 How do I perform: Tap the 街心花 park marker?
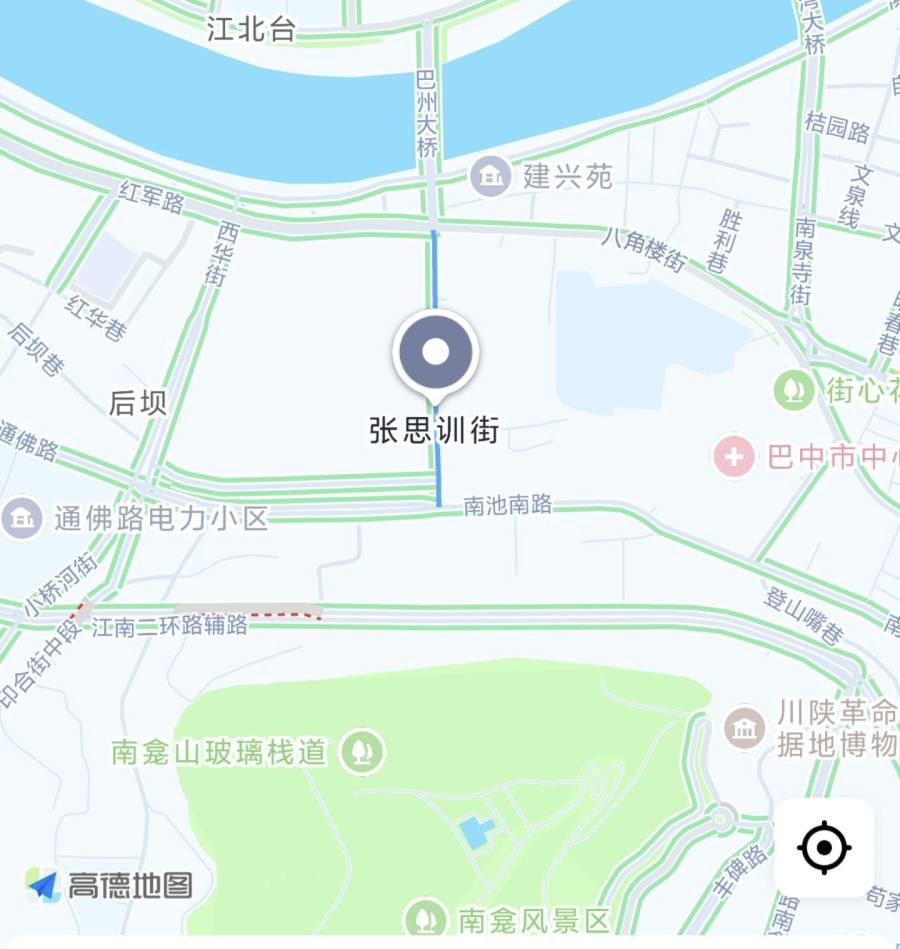[794, 389]
